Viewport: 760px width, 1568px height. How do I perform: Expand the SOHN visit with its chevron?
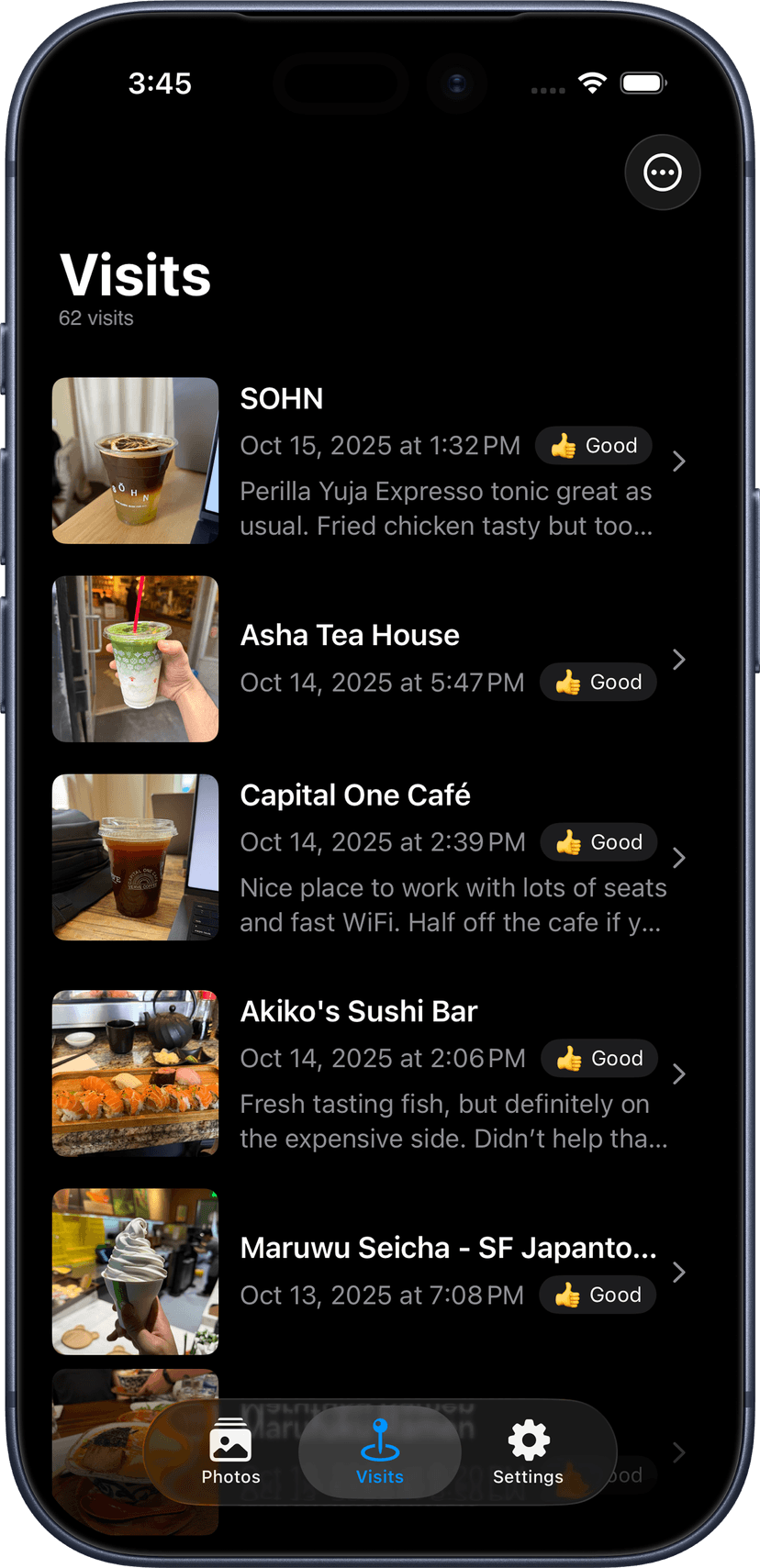click(679, 461)
